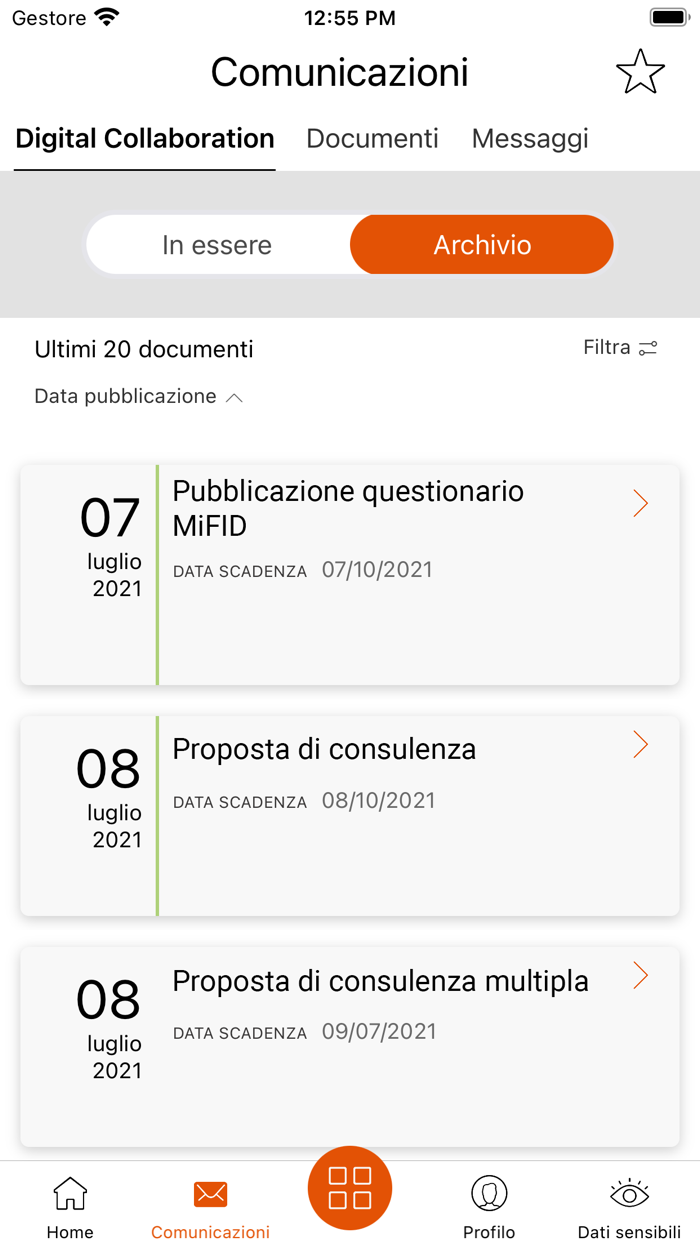
Task: Switch to the Documenti tab
Action: coord(372,139)
